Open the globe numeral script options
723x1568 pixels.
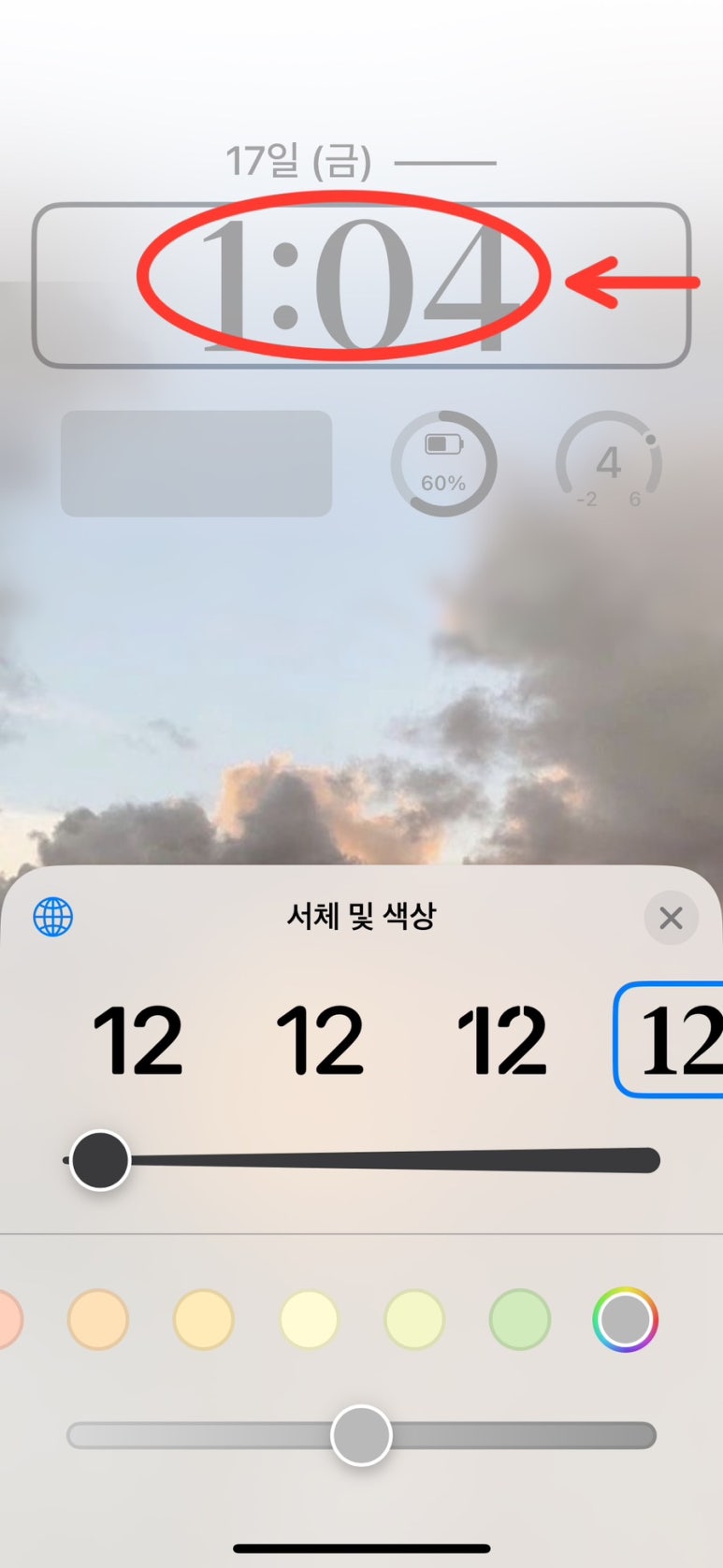coord(53,917)
